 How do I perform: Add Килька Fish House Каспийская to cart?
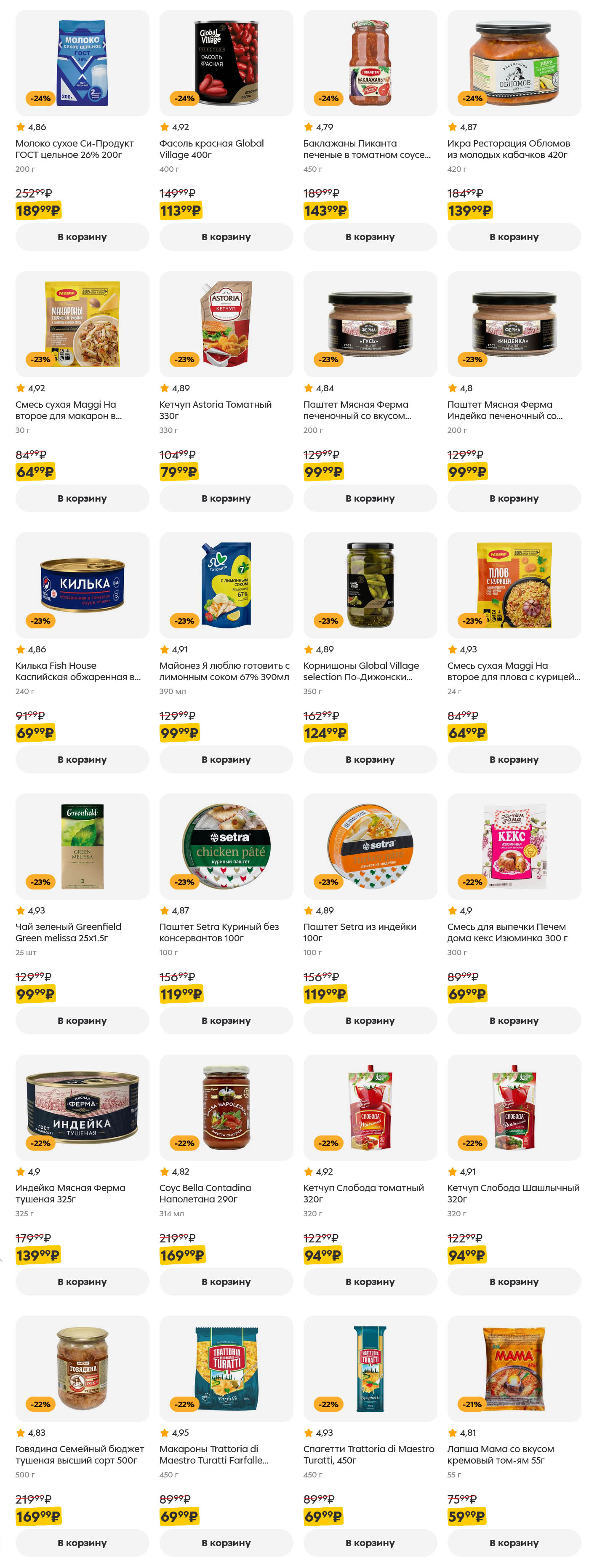[82, 759]
